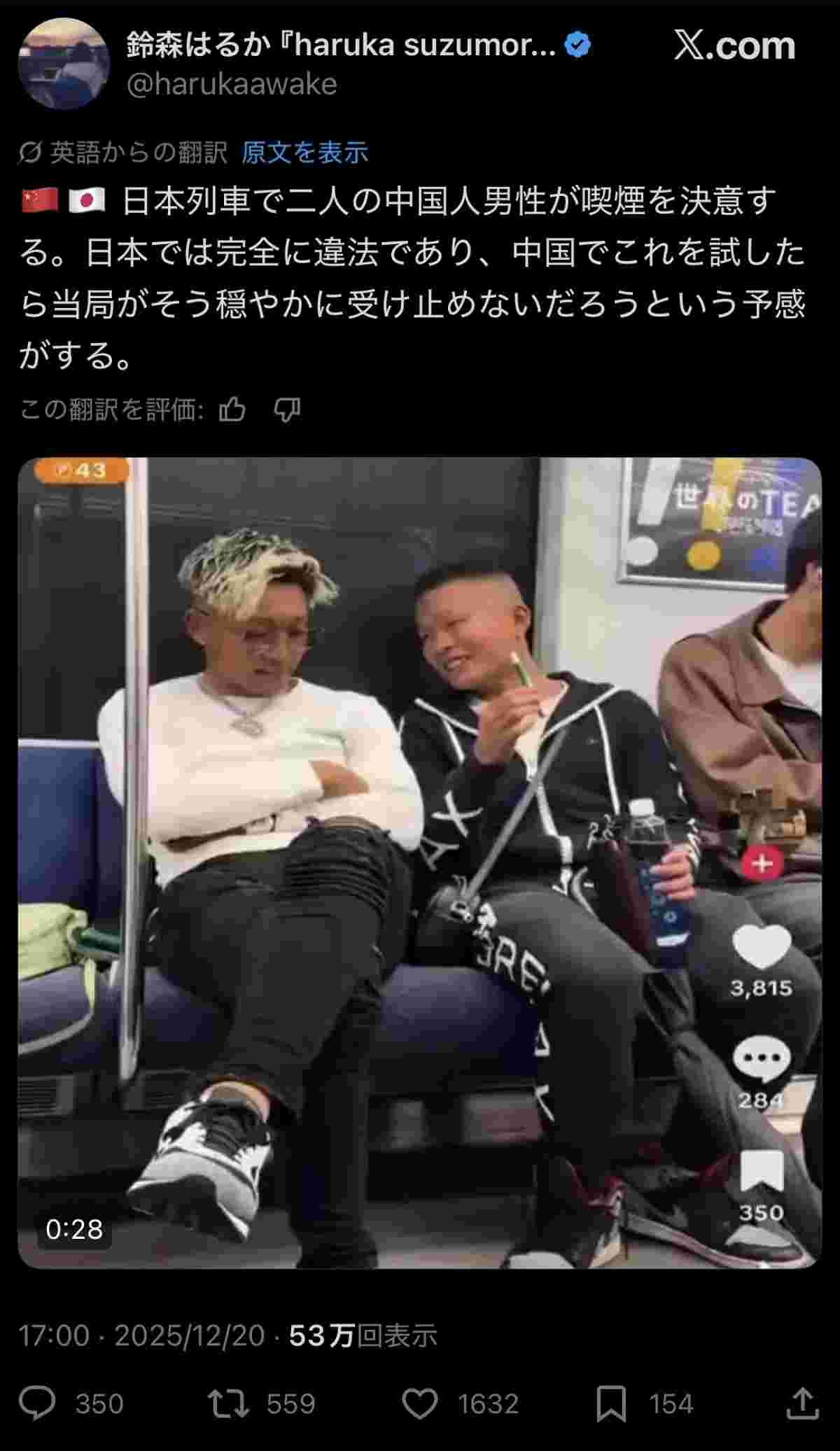Repost this tweet with 559 reposts
The width and height of the screenshot is (840, 1451).
tap(228, 1403)
